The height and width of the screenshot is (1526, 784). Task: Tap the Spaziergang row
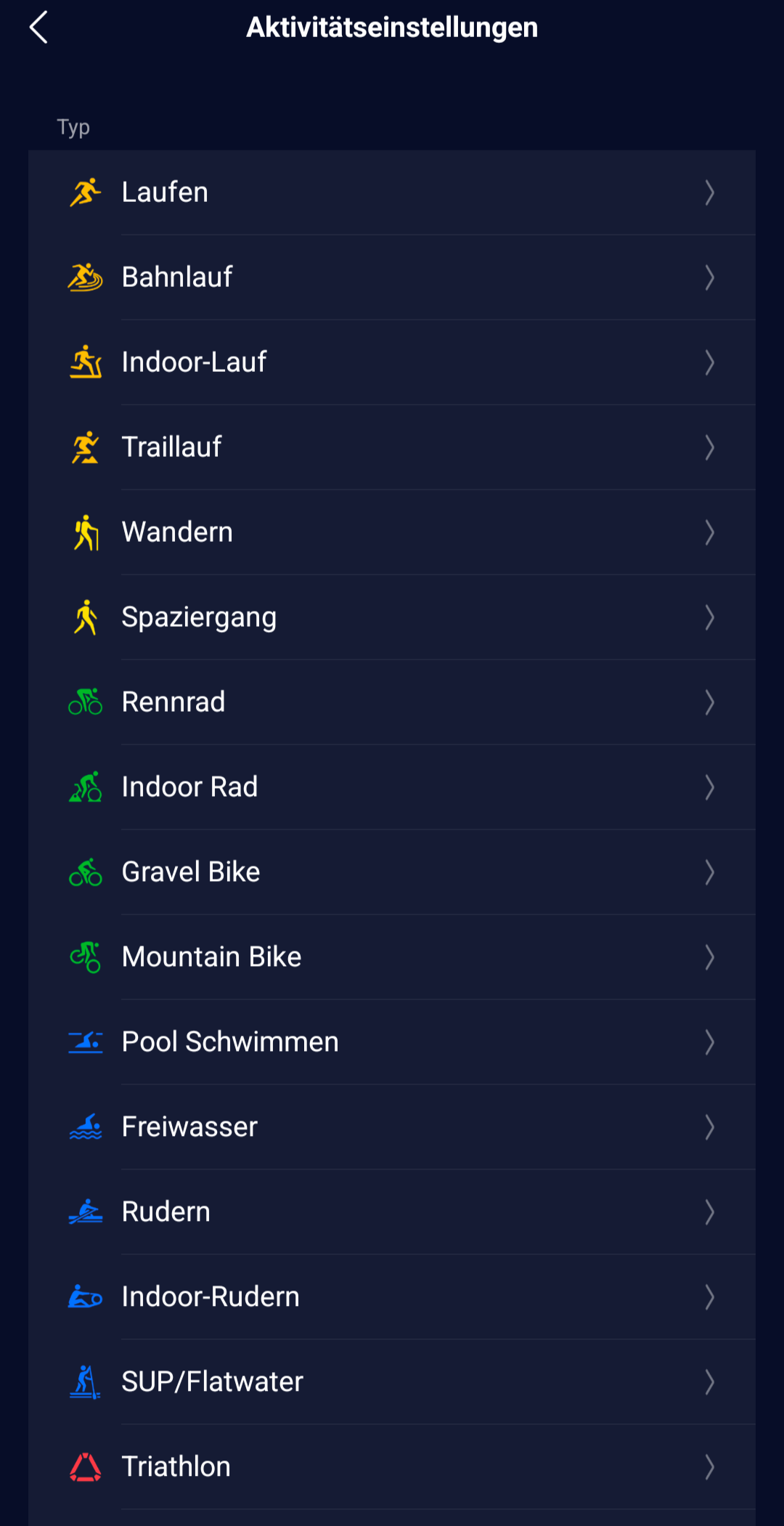[392, 617]
